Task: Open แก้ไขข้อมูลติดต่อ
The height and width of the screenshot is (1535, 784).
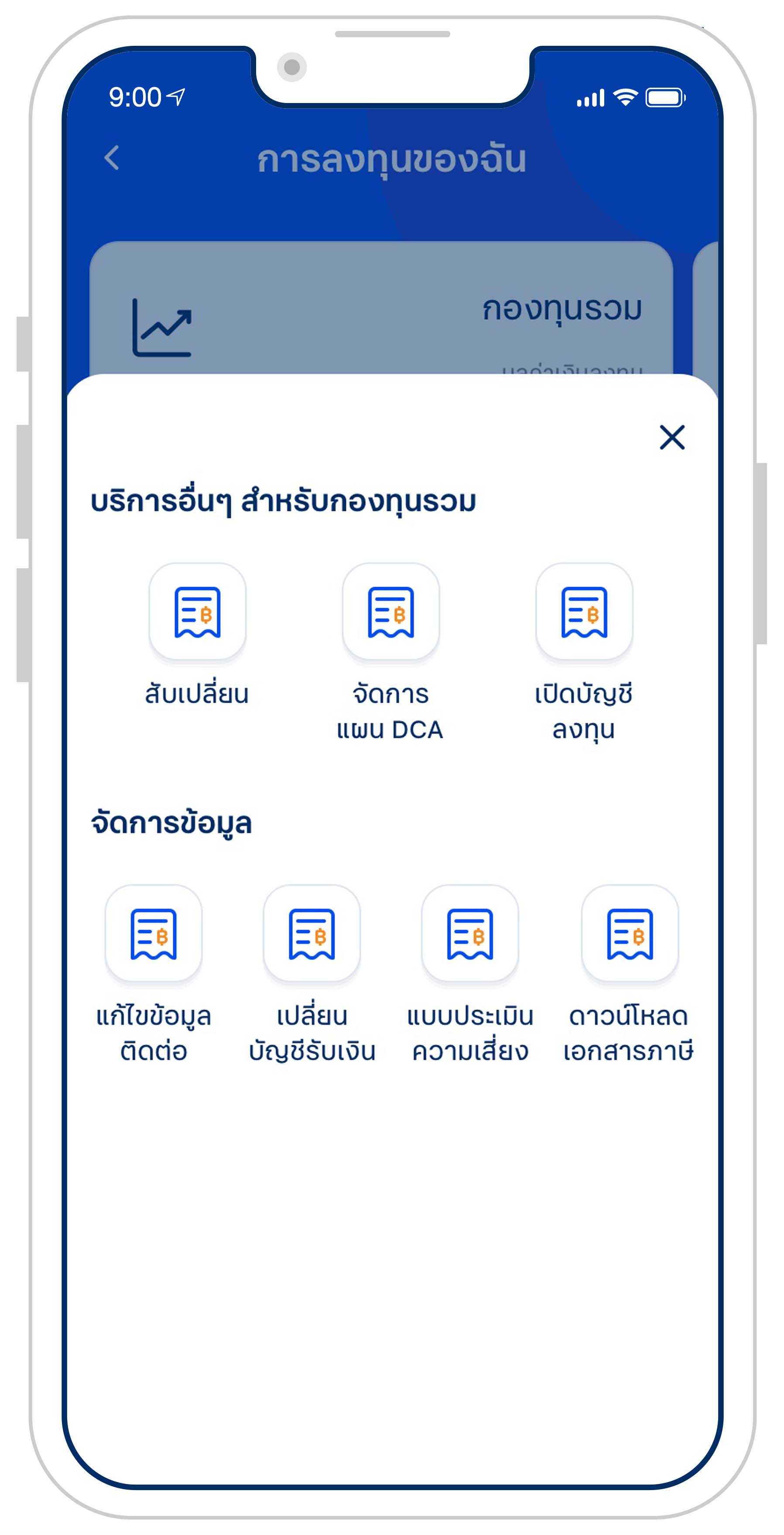Action: [x=154, y=933]
